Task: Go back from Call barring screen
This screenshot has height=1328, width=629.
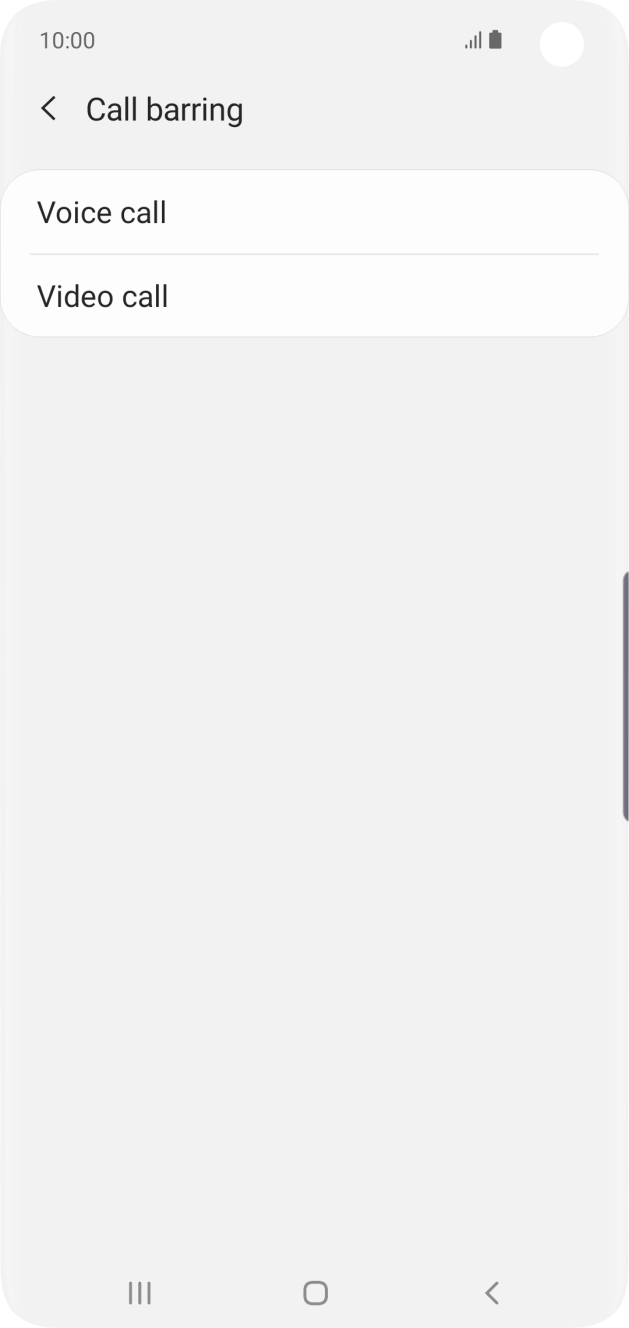Action: pyautogui.click(x=48, y=109)
